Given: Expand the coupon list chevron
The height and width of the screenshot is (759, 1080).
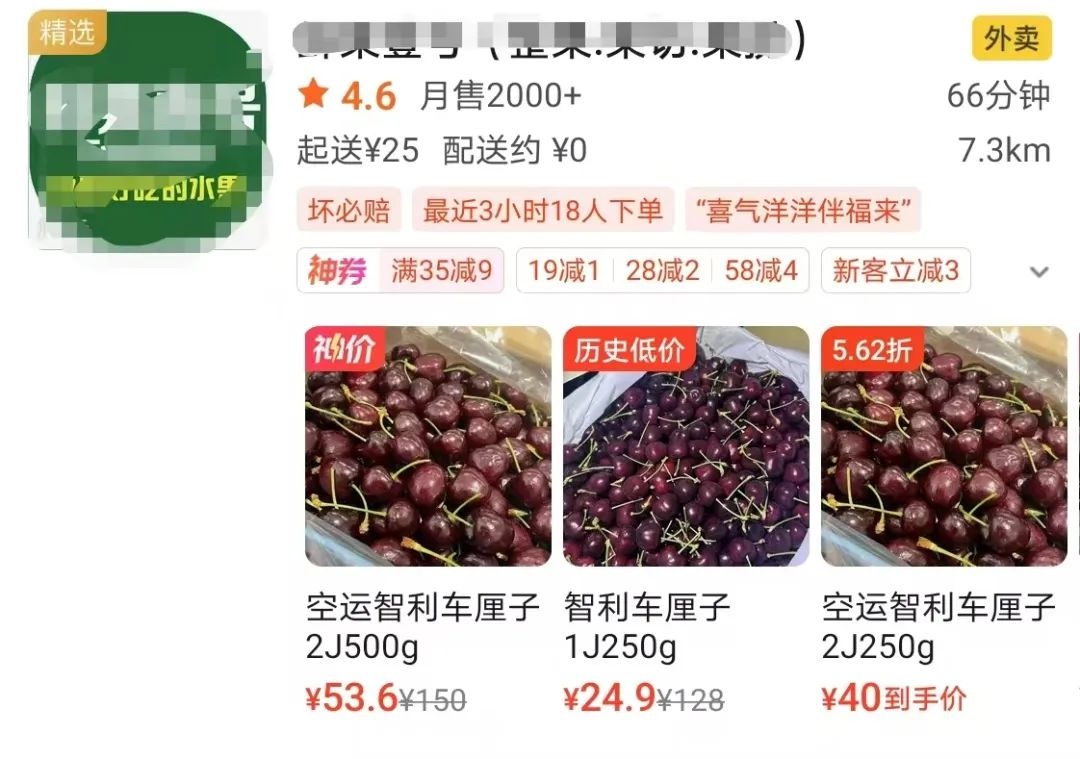Looking at the screenshot, I should pyautogui.click(x=1039, y=272).
